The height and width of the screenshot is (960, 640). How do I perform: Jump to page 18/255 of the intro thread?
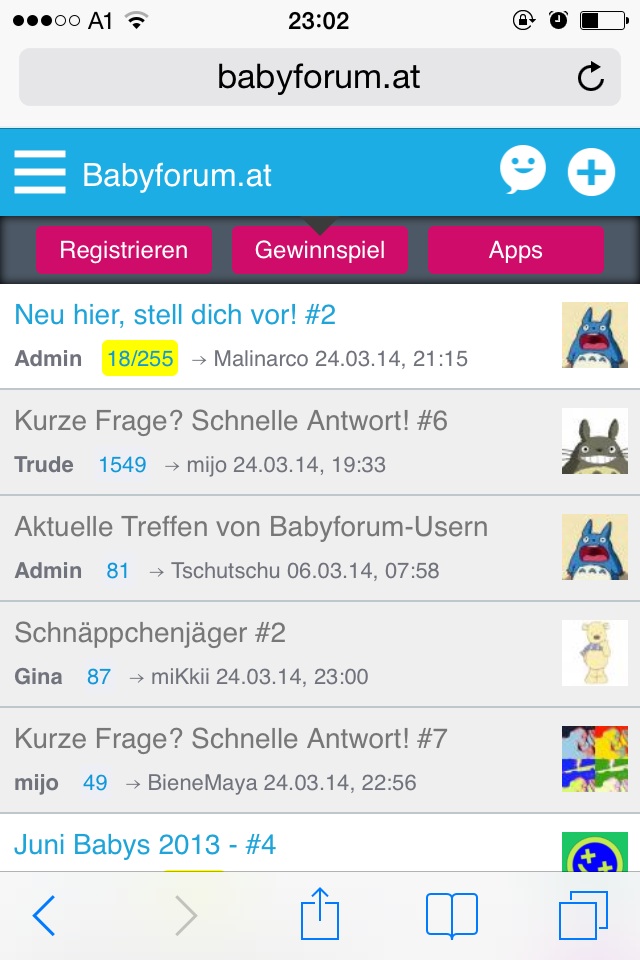coord(140,358)
